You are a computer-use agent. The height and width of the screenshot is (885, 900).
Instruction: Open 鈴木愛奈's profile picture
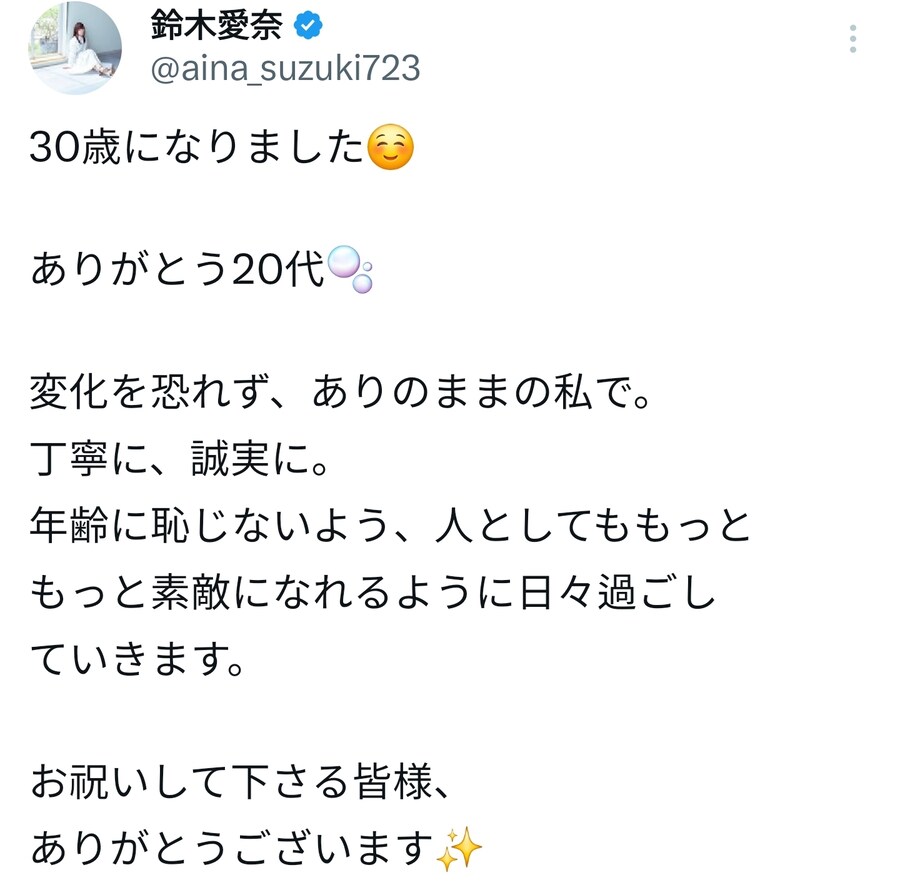(75, 47)
